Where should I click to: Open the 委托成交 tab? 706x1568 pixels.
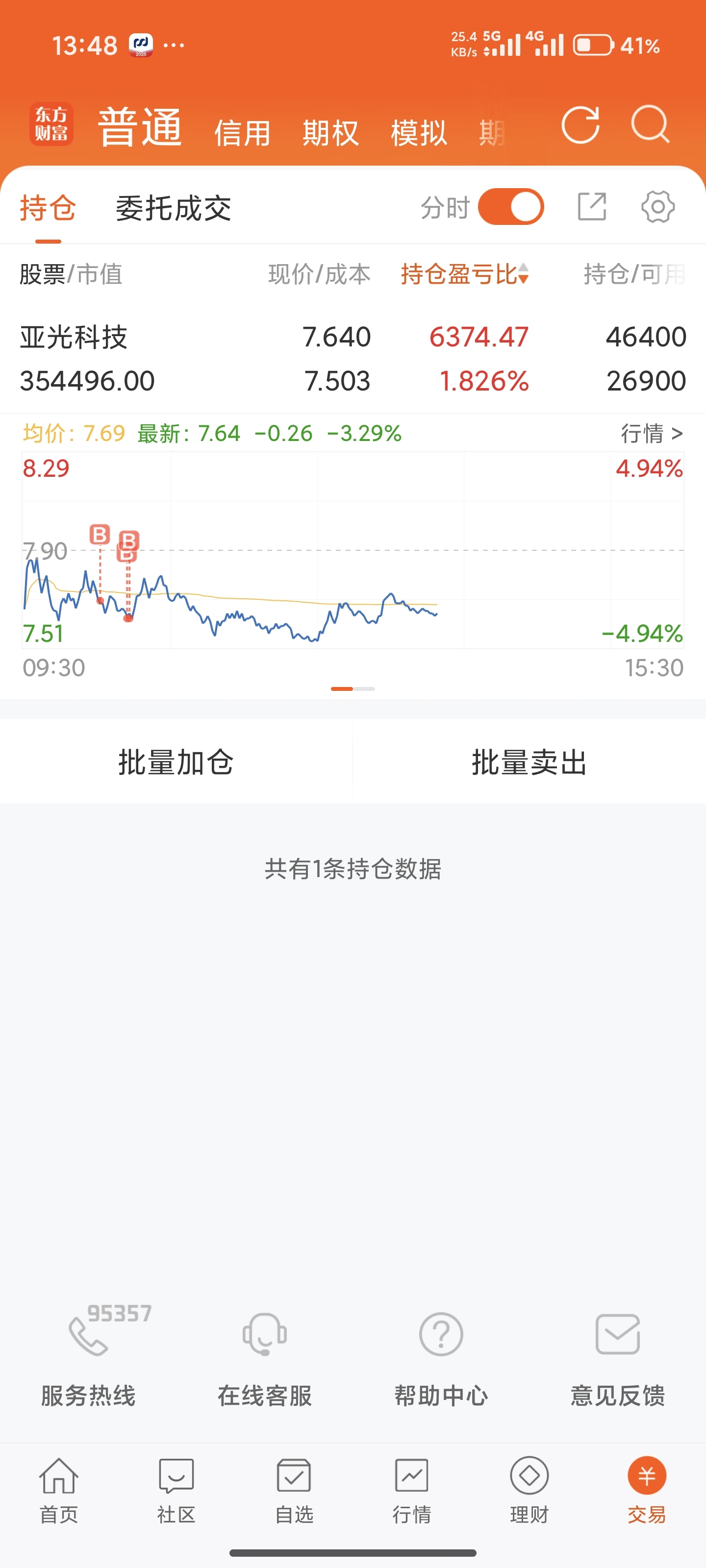click(x=174, y=208)
